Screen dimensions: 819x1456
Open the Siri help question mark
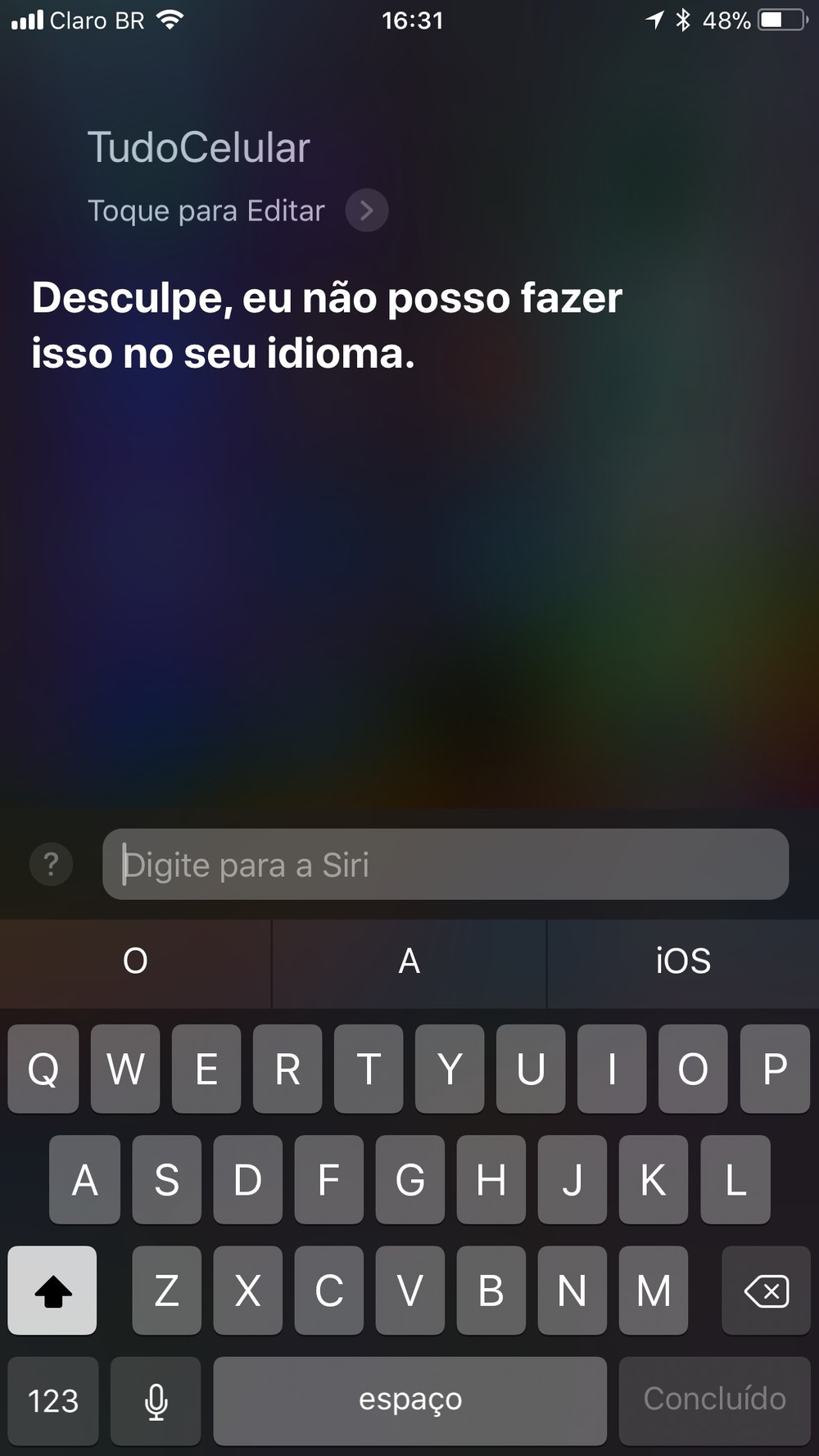pyautogui.click(x=51, y=864)
